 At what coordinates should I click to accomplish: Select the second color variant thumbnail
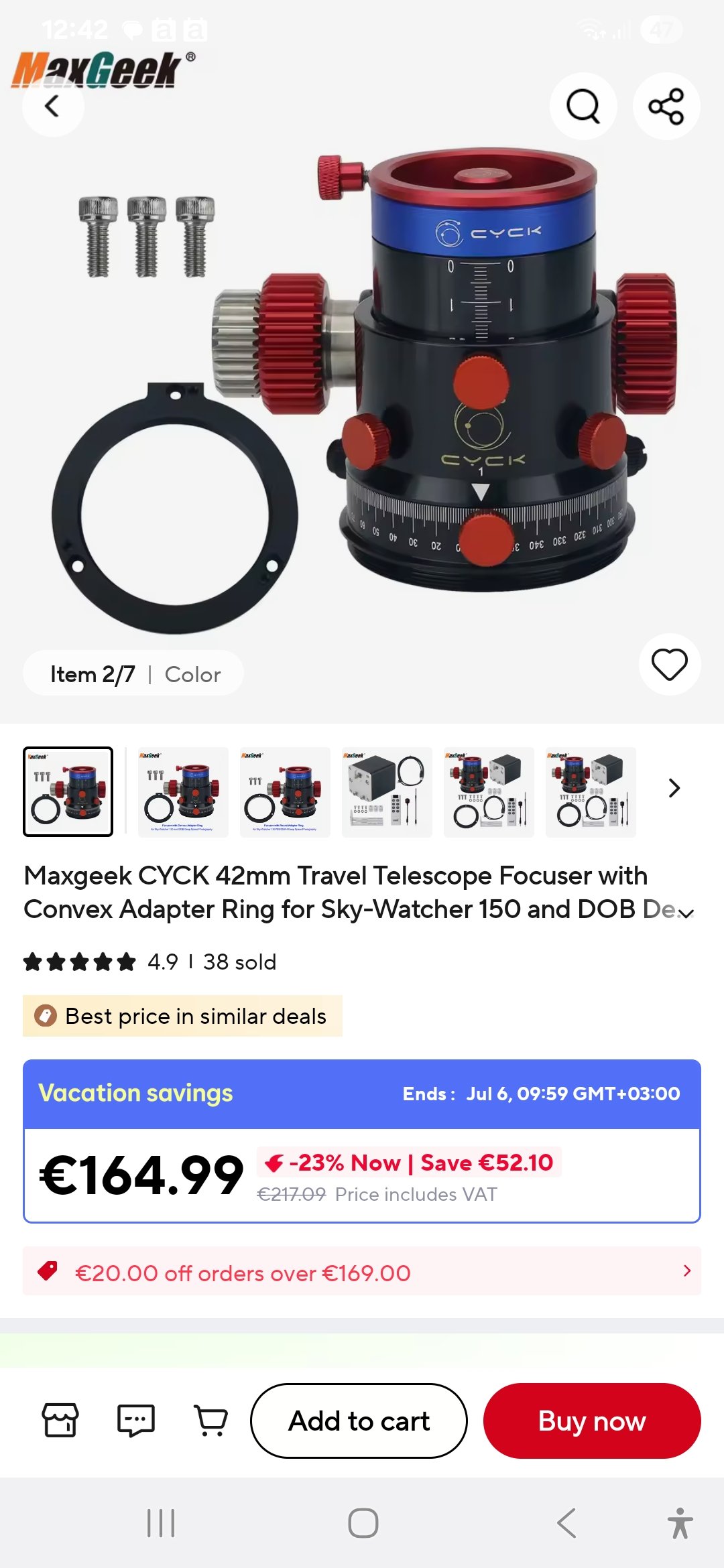(183, 792)
